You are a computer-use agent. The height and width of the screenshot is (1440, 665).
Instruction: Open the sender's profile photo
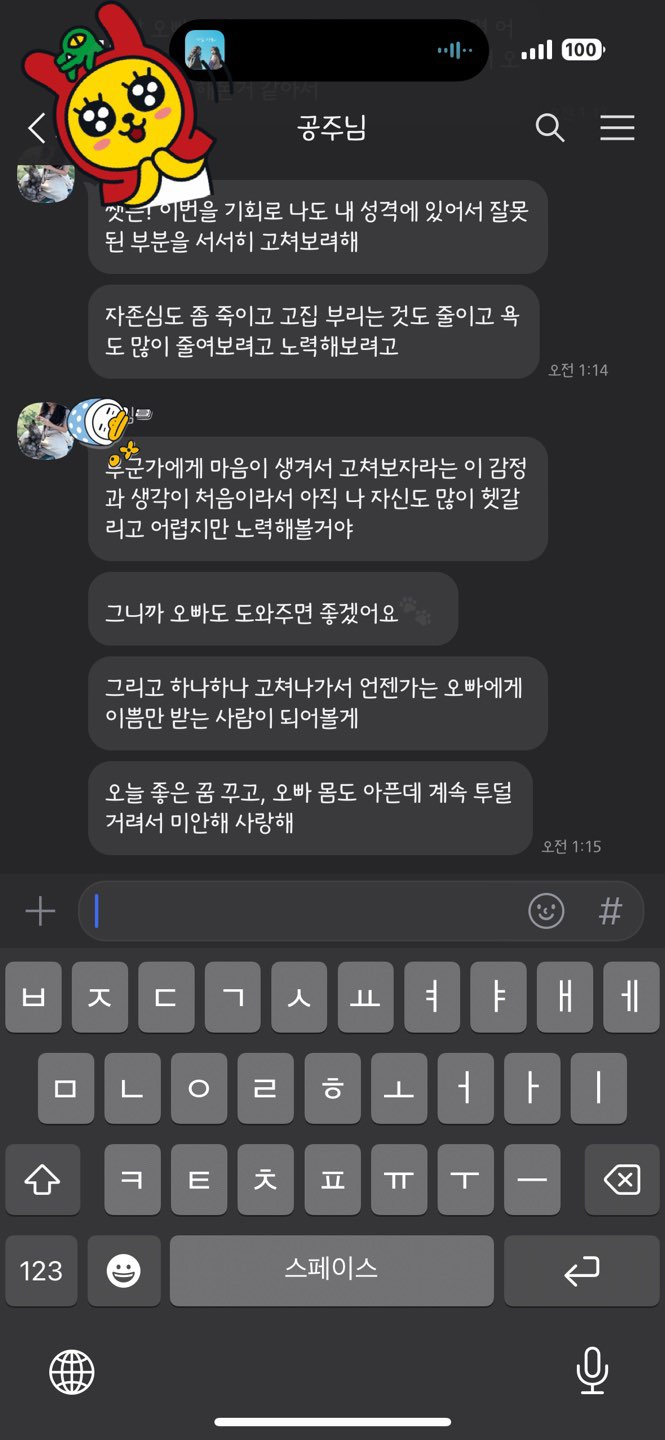45,431
